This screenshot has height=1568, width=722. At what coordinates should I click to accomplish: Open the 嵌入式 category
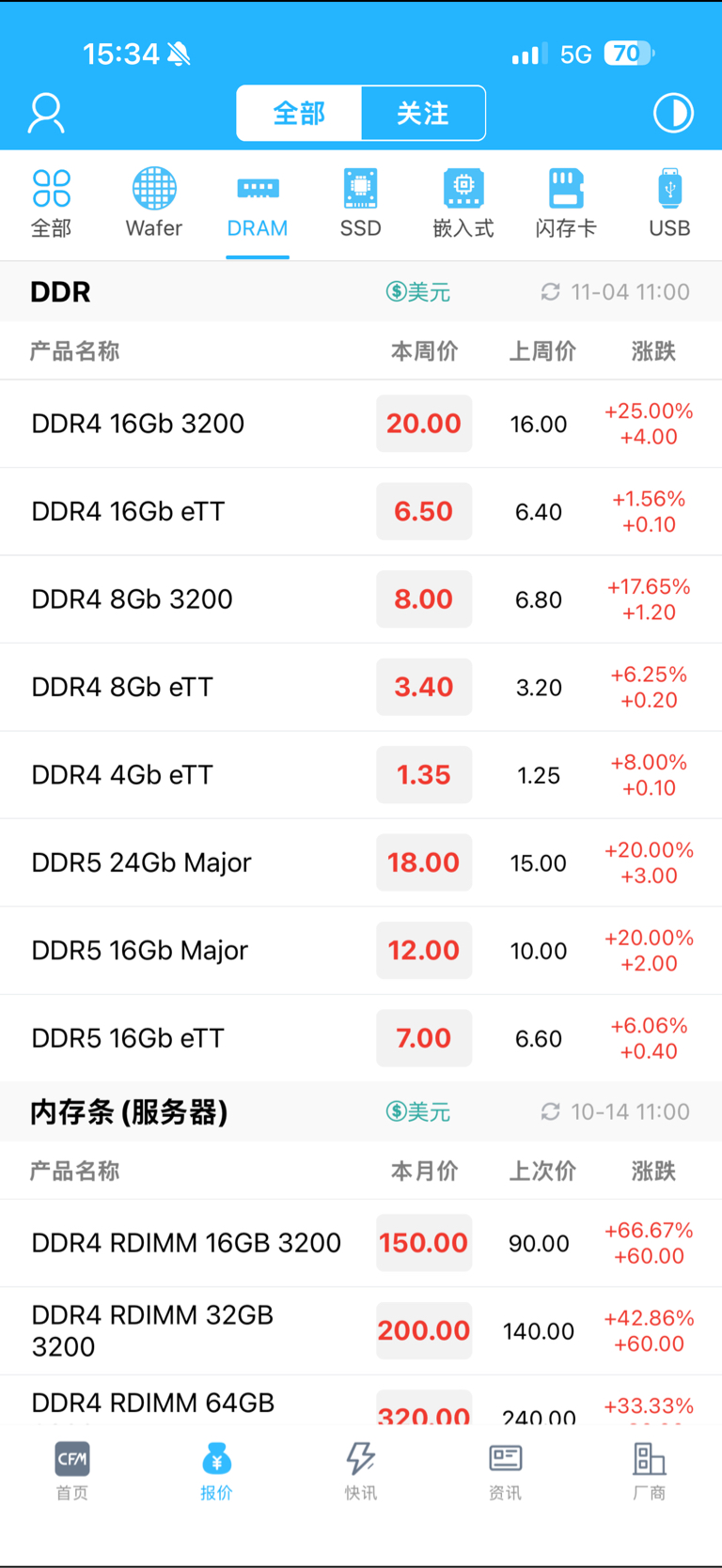pyautogui.click(x=463, y=203)
